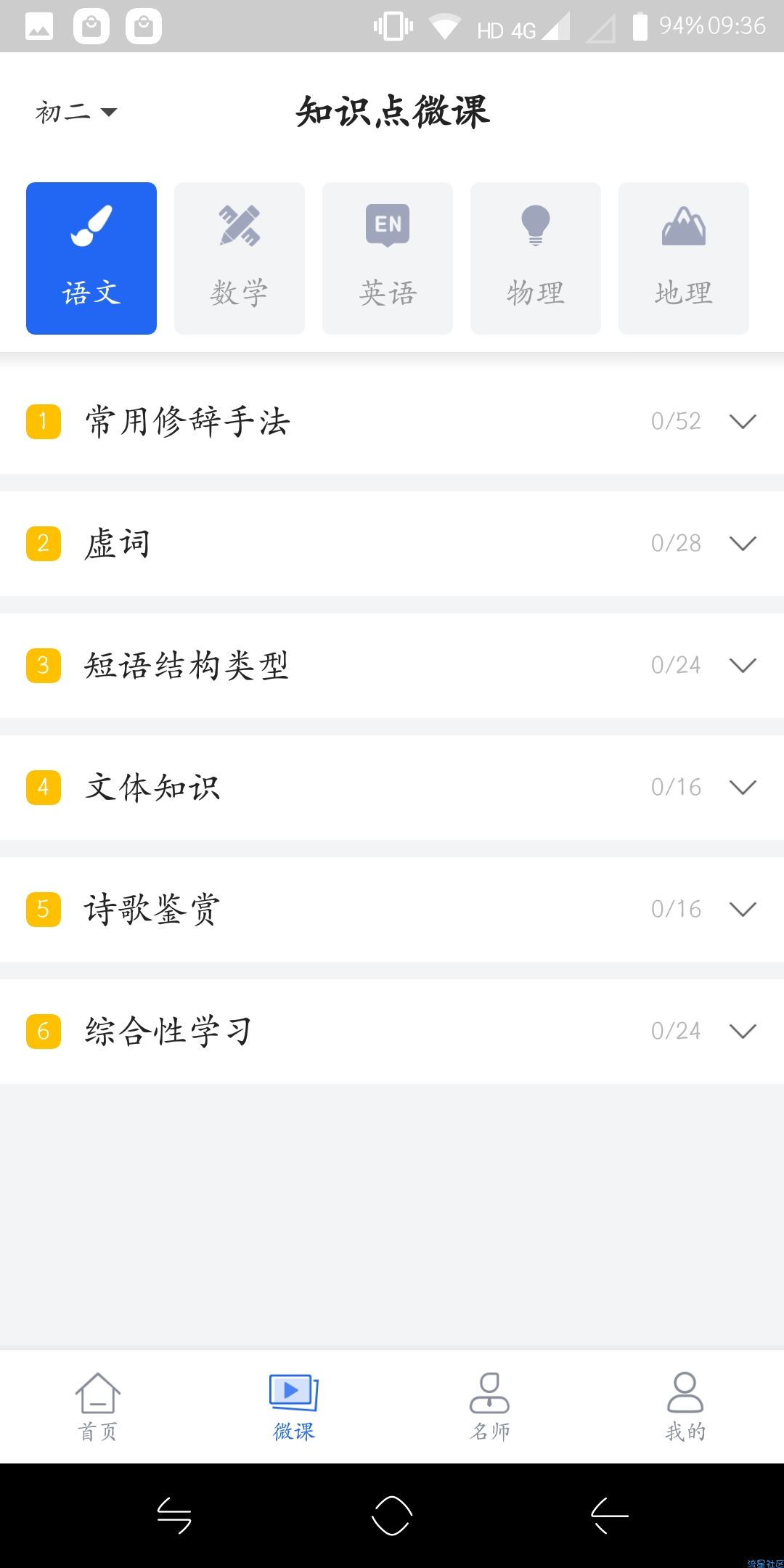Switch to the 数学 subject

click(x=240, y=258)
